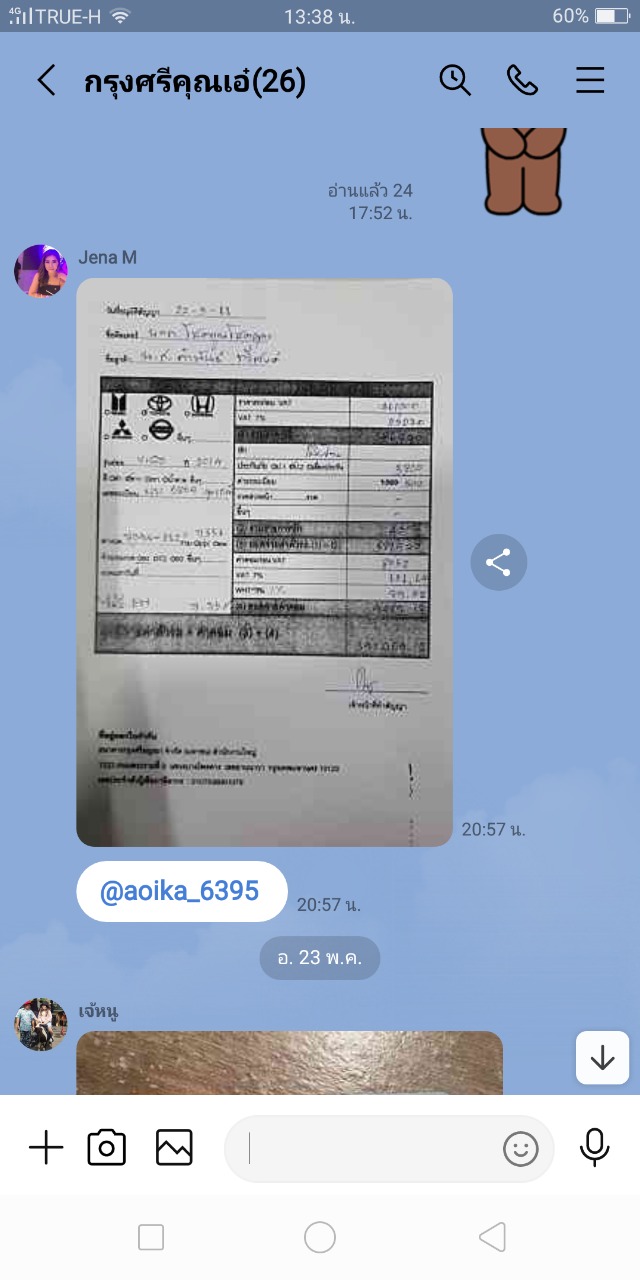Open the system recent apps

[x=151, y=1238]
